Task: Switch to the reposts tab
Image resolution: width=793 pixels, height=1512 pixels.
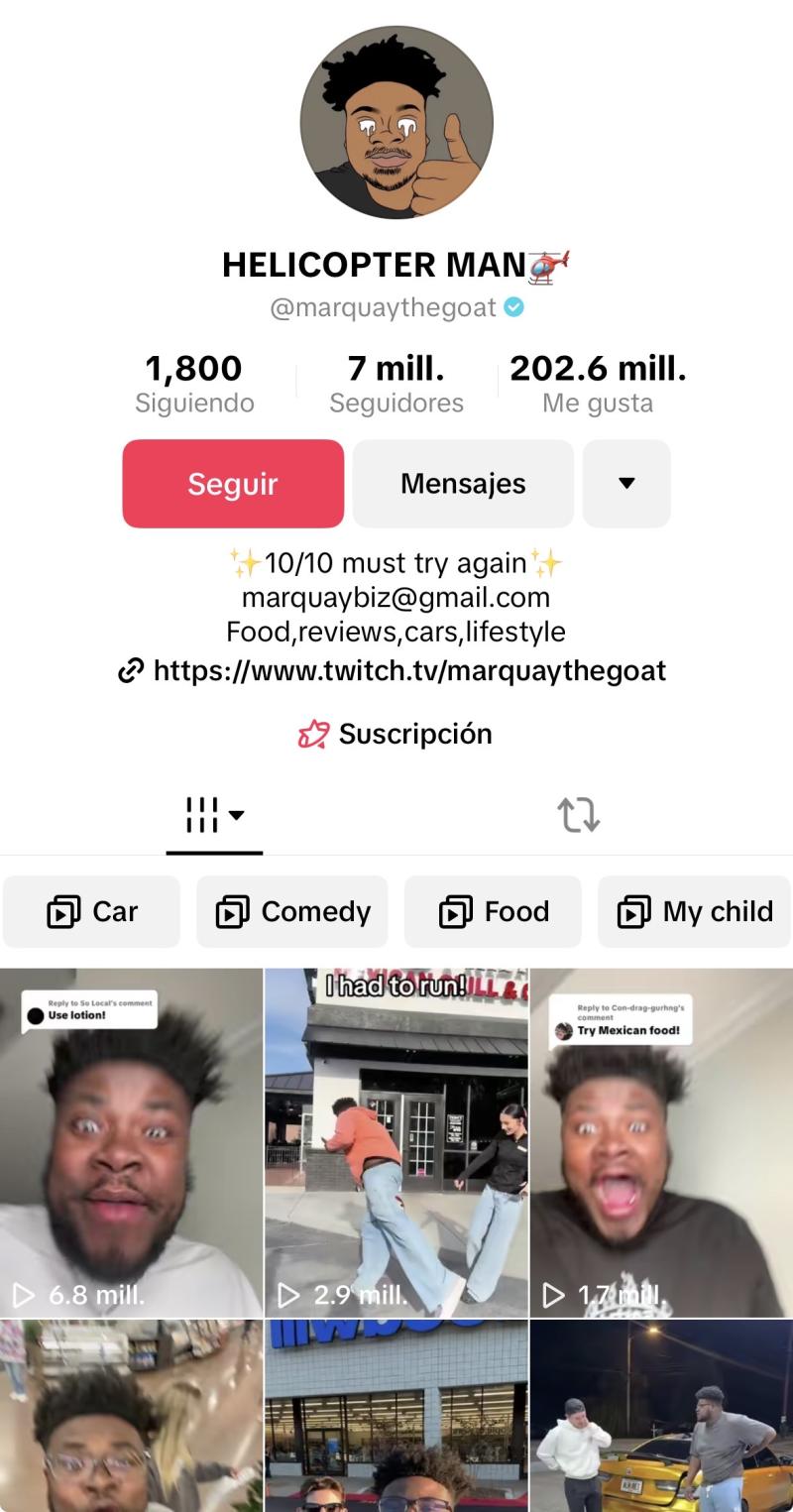Action: pyautogui.click(x=578, y=815)
